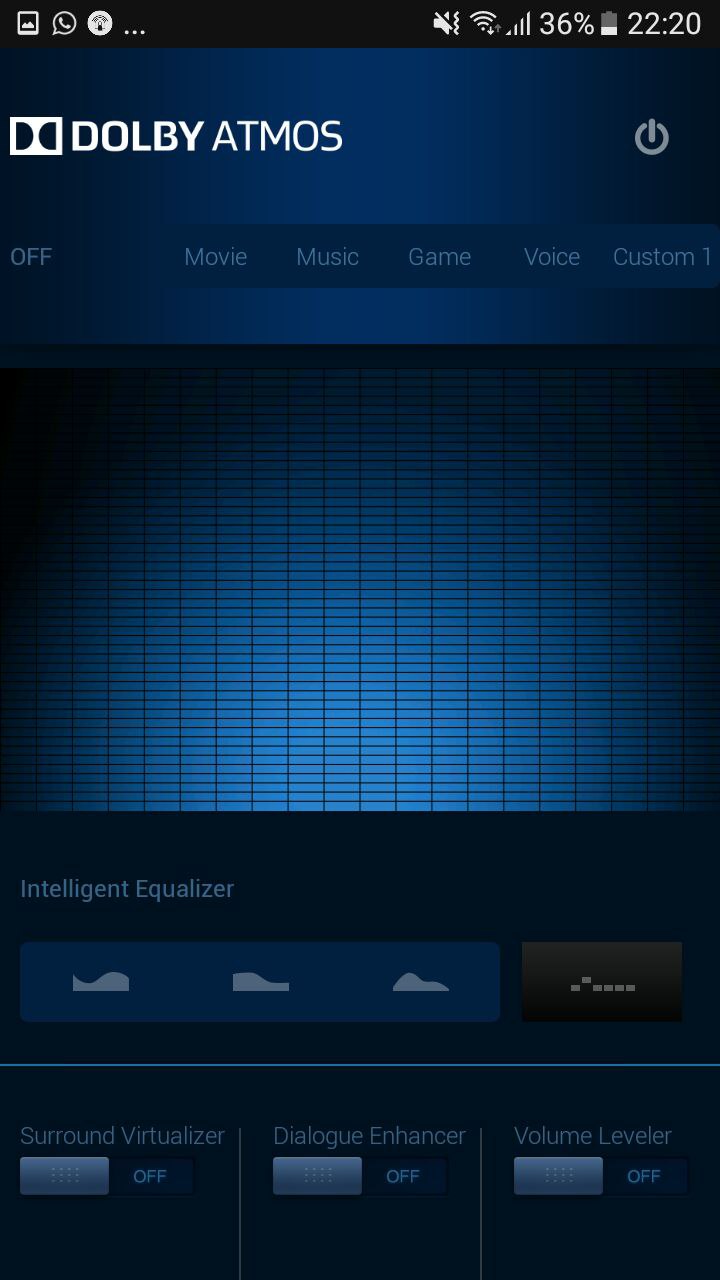The width and height of the screenshot is (720, 1280).
Task: Pick the third Intelligent Equalizer preset
Action: [420, 982]
